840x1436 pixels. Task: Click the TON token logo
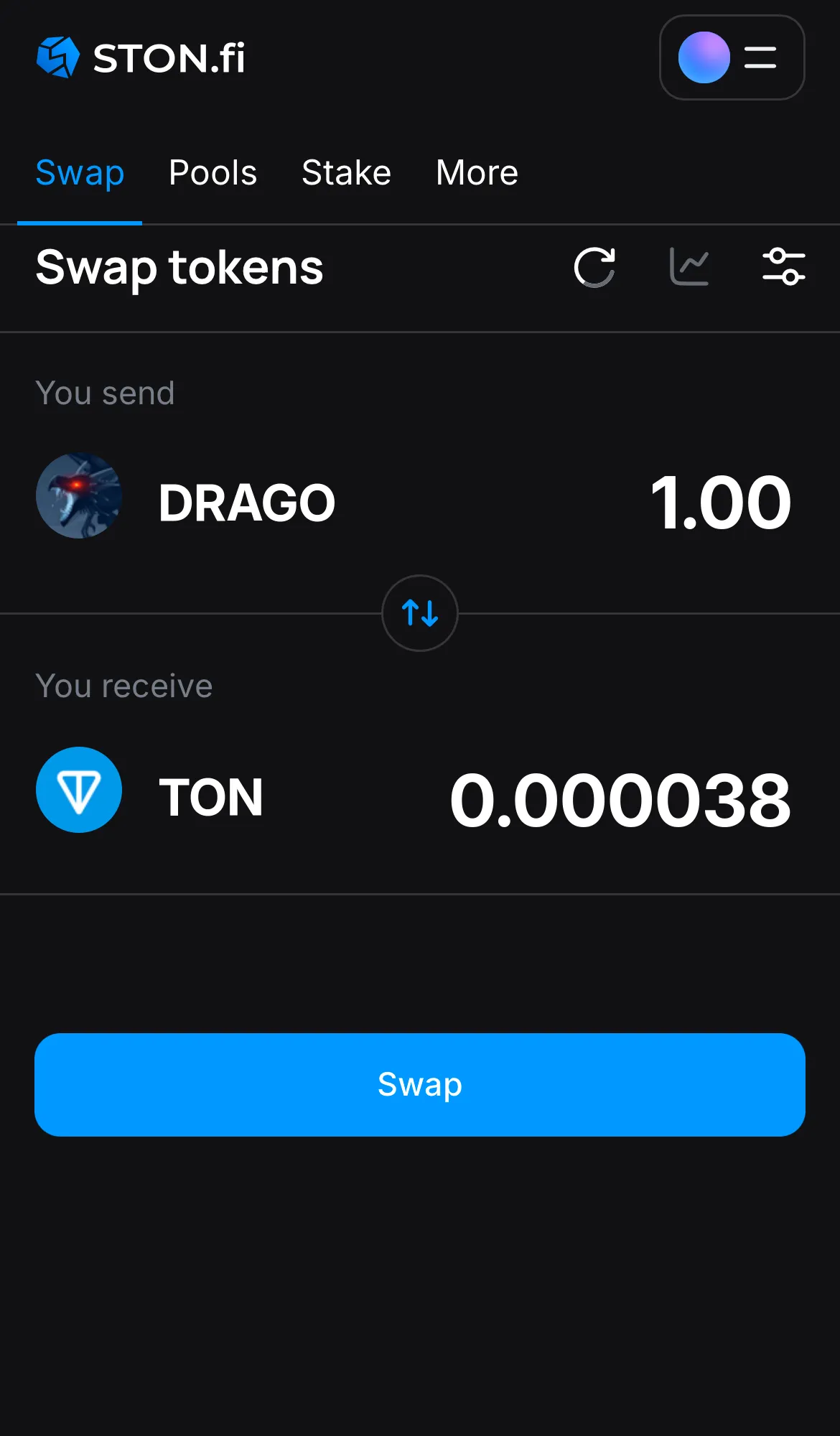pos(79,790)
